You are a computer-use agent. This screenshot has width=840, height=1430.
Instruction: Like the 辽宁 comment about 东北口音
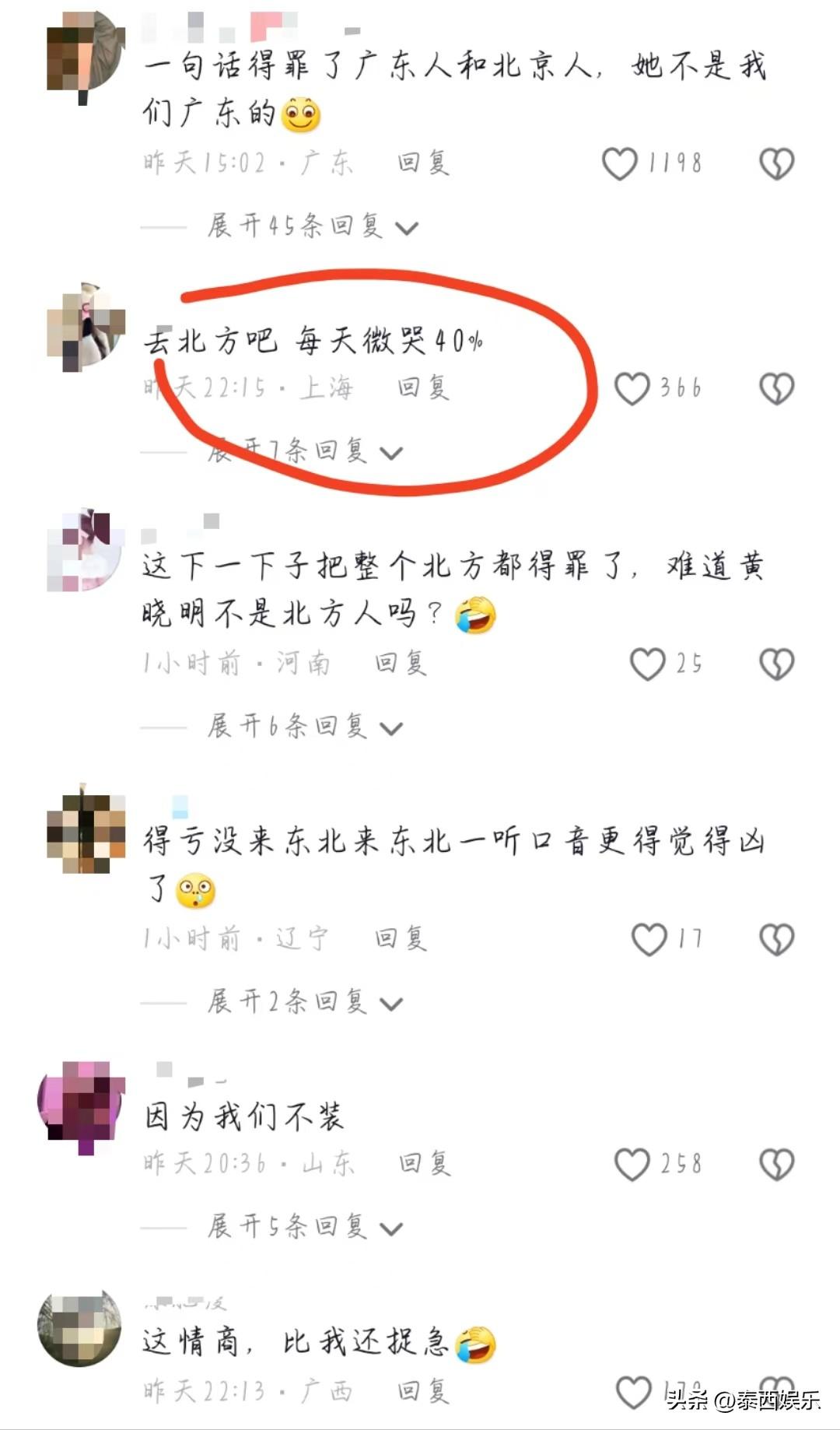(649, 939)
